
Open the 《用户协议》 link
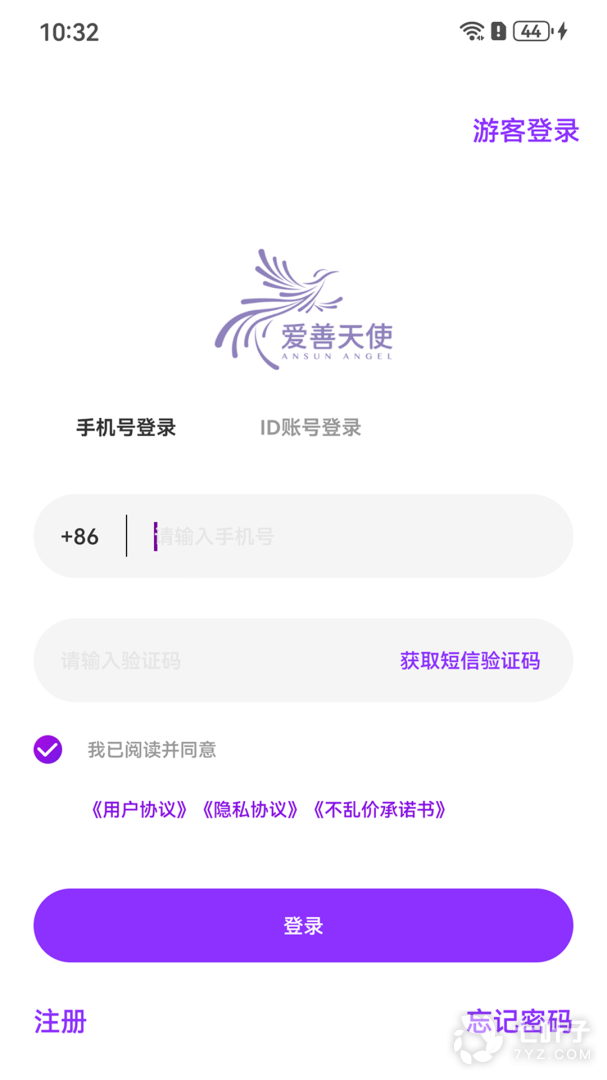[x=139, y=809]
